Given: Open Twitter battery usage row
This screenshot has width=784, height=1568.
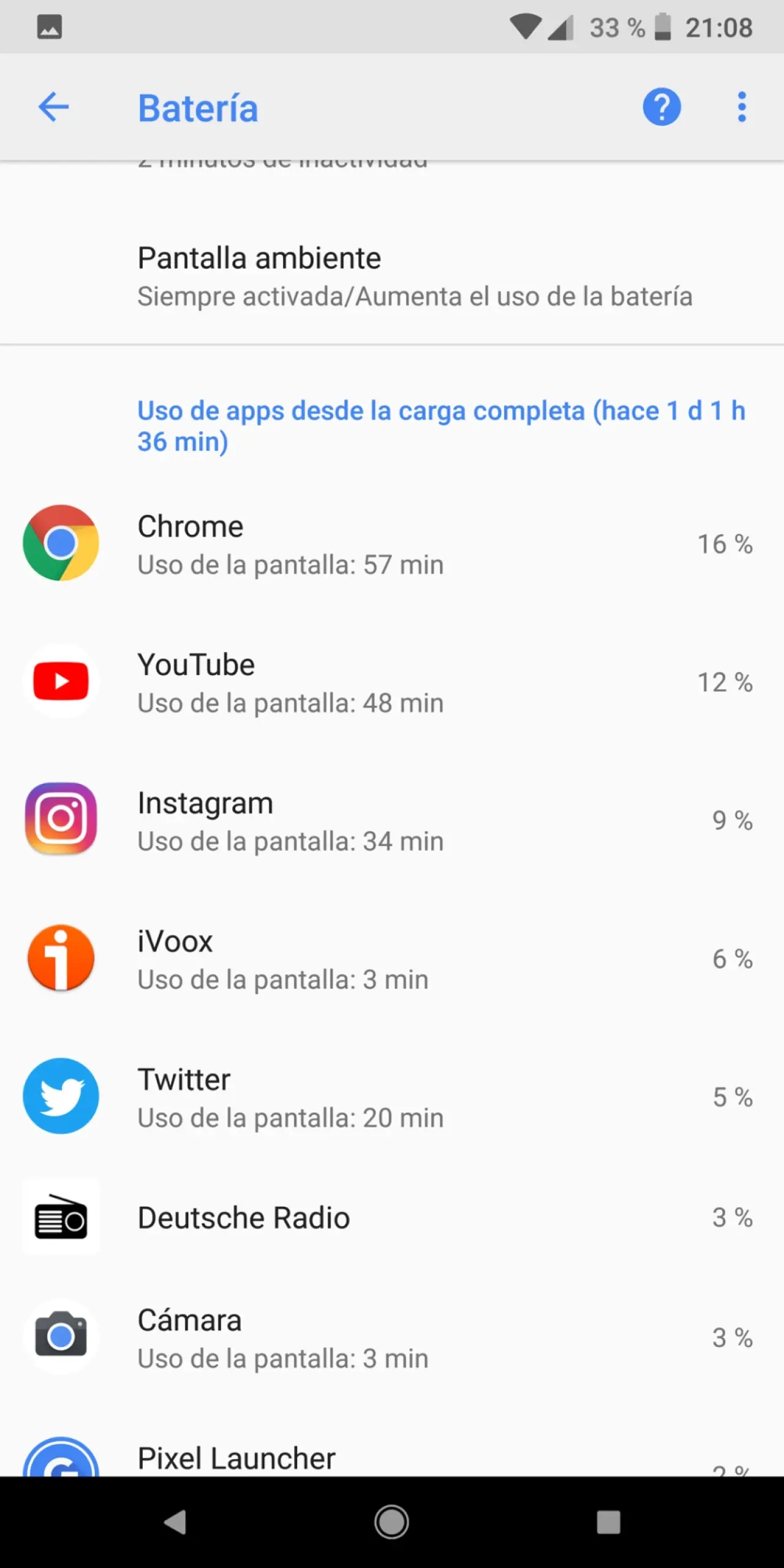Looking at the screenshot, I should coord(392,1098).
